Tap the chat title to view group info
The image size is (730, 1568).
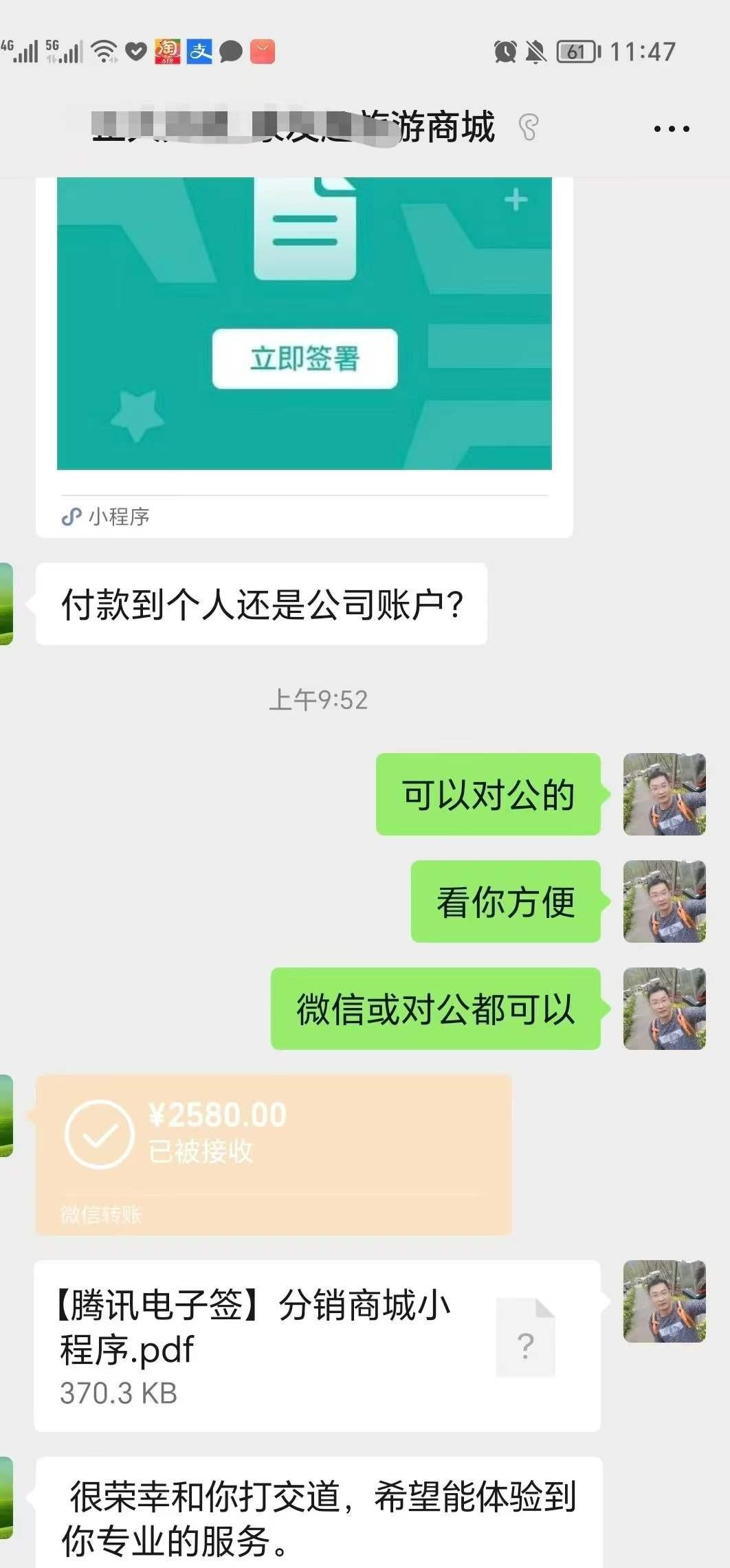[x=296, y=126]
